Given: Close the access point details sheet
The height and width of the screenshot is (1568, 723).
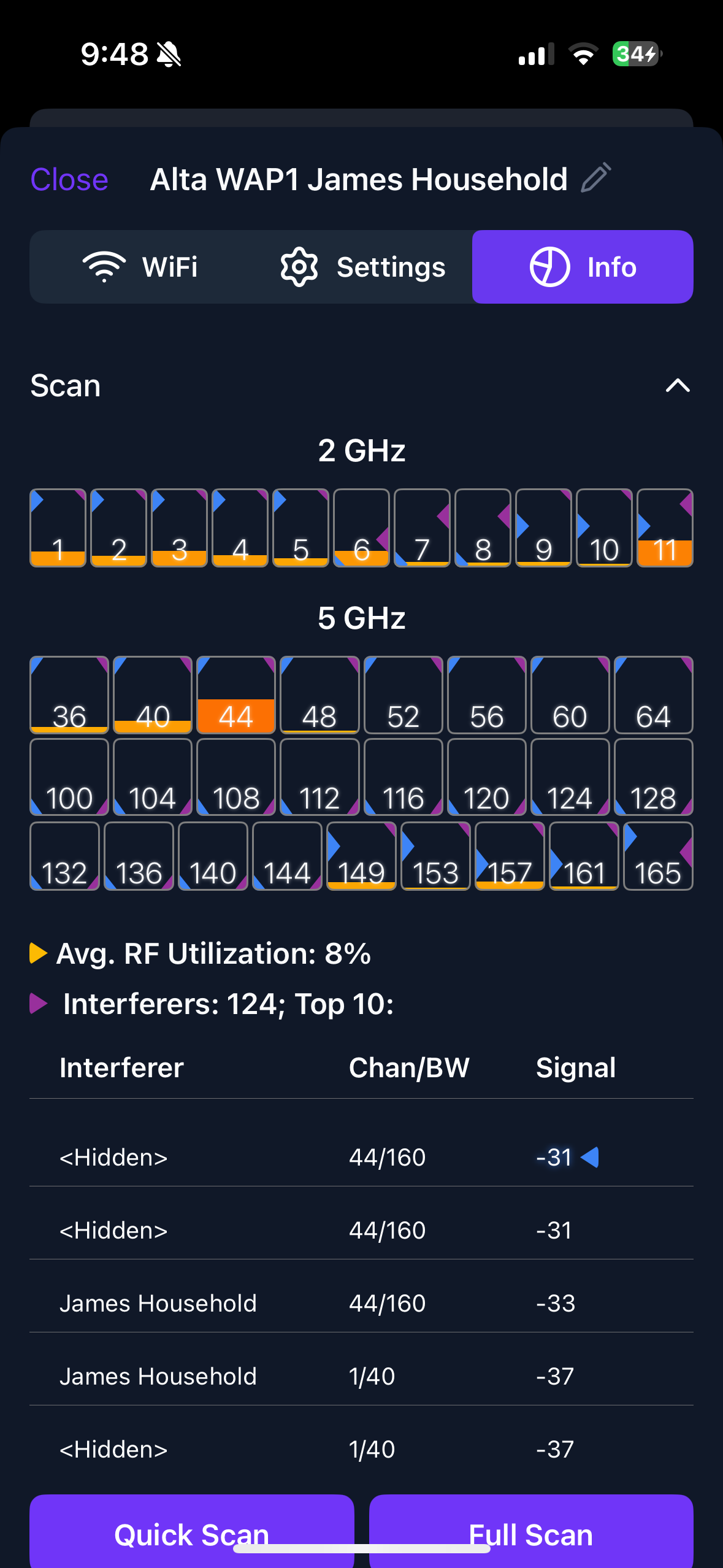Looking at the screenshot, I should [69, 180].
